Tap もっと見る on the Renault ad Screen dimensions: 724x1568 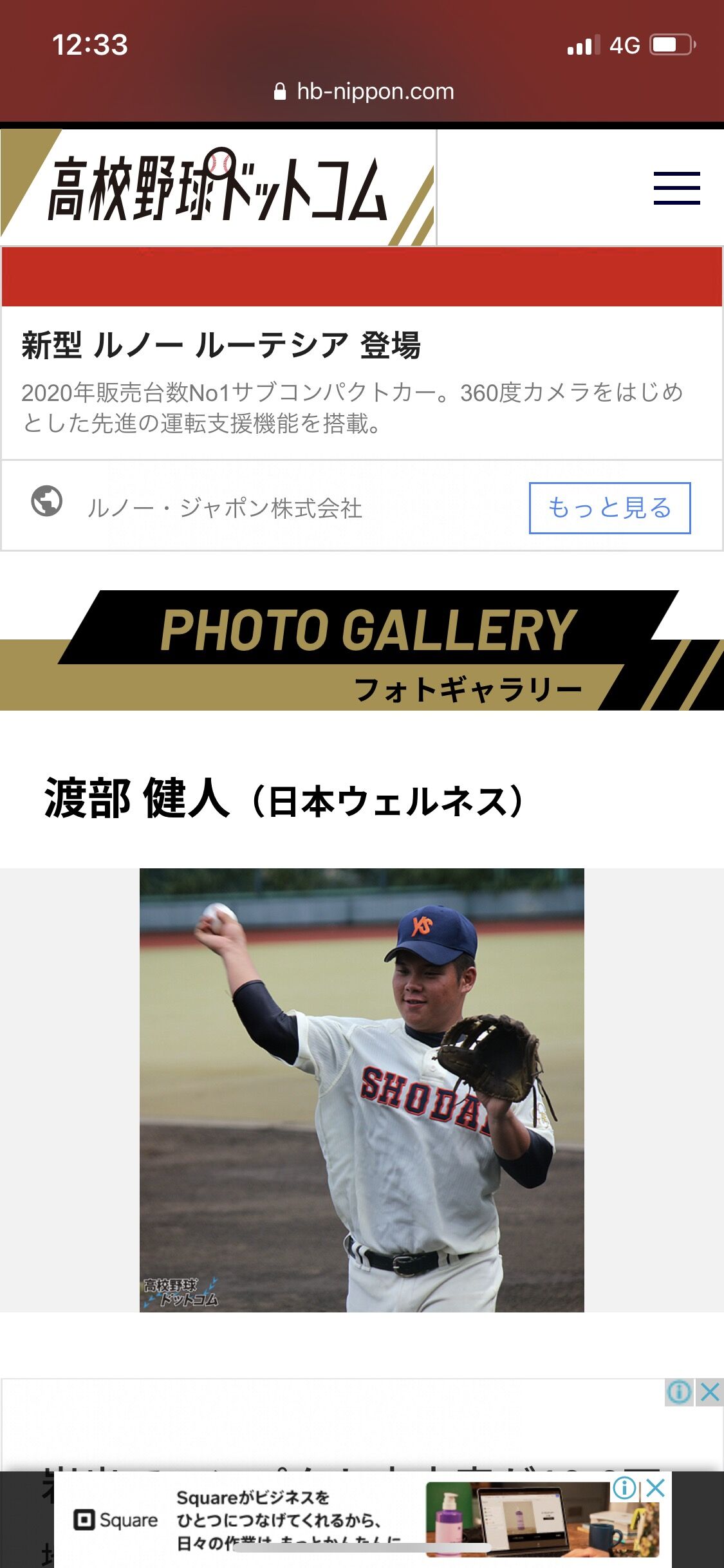tap(609, 508)
